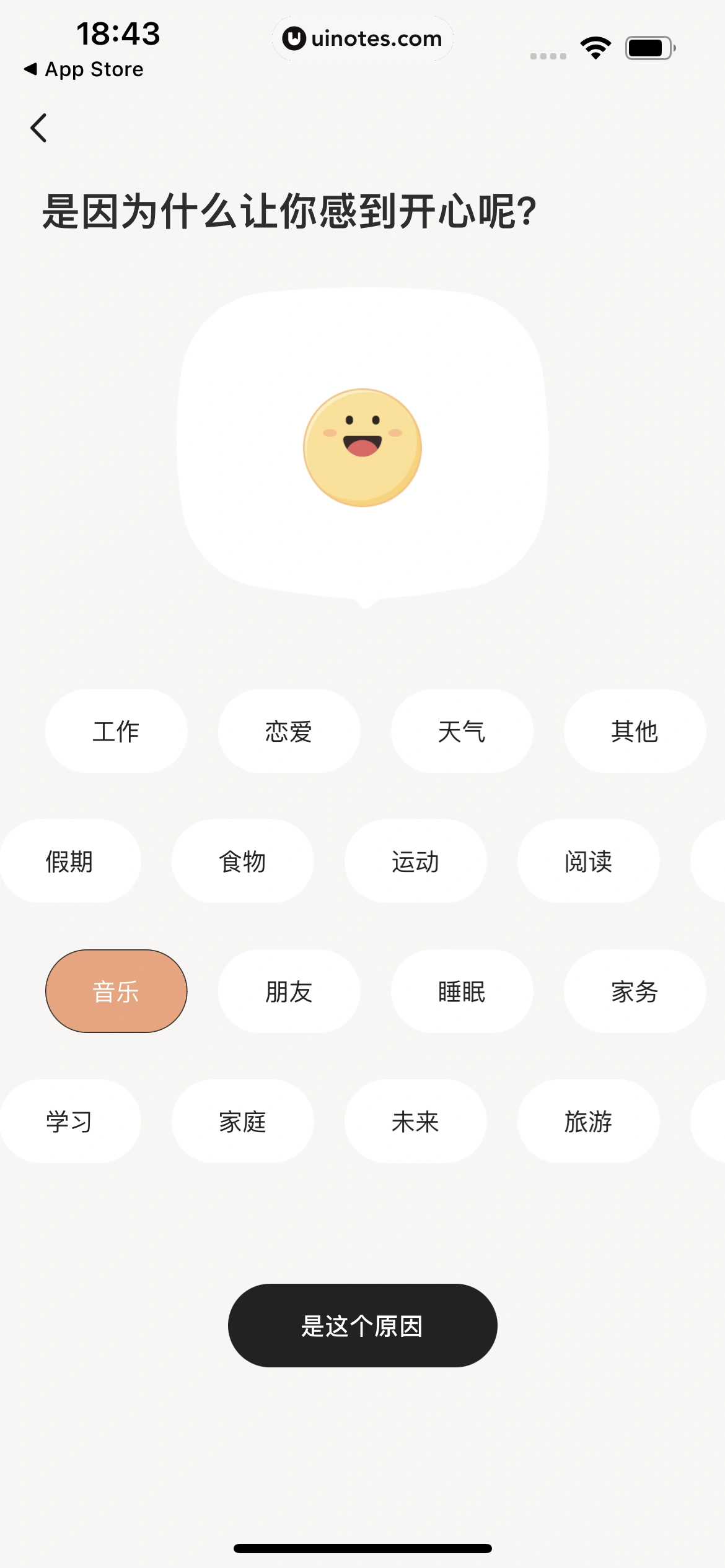Tap the 旅游 tag
The height and width of the screenshot is (1568, 725).
(587, 1121)
